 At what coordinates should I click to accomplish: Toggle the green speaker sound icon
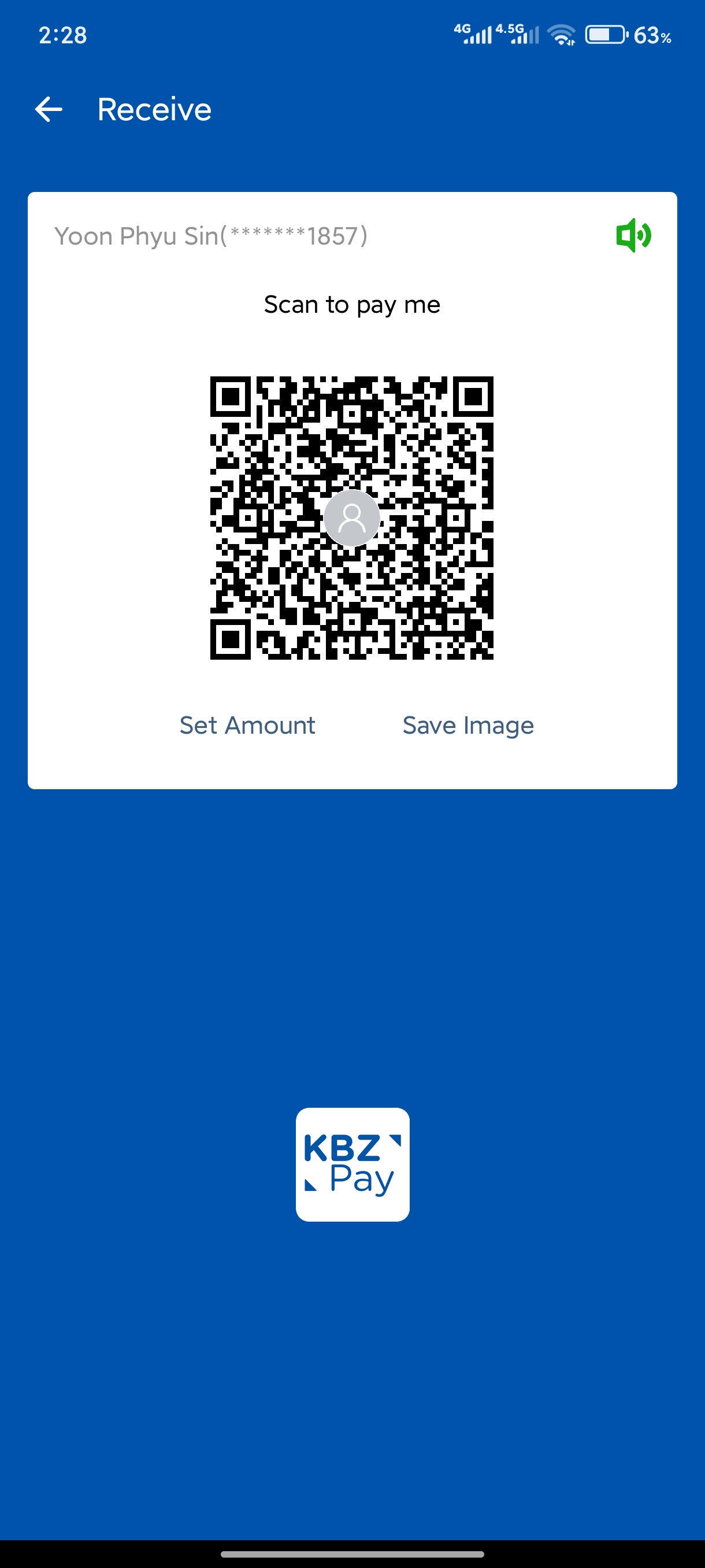(x=633, y=235)
